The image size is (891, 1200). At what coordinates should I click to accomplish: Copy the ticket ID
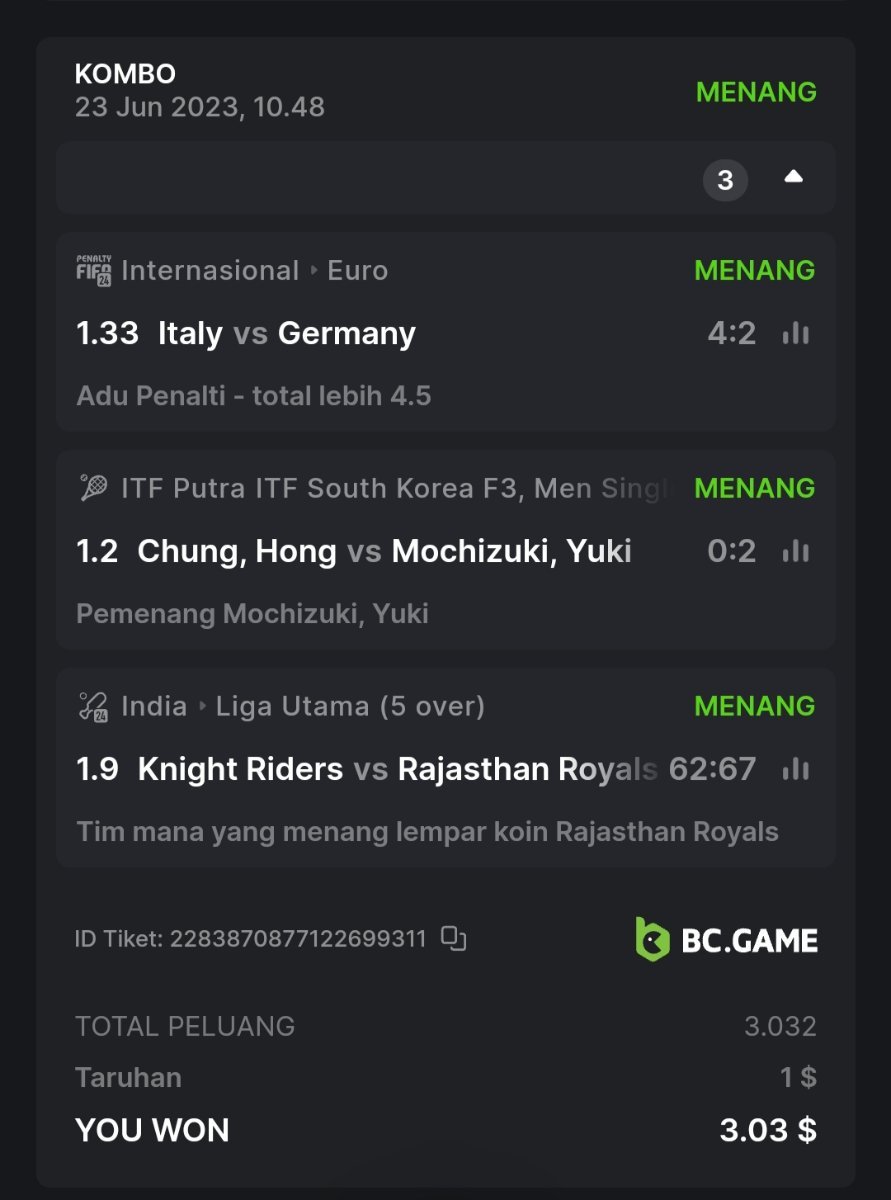pyautogui.click(x=454, y=938)
